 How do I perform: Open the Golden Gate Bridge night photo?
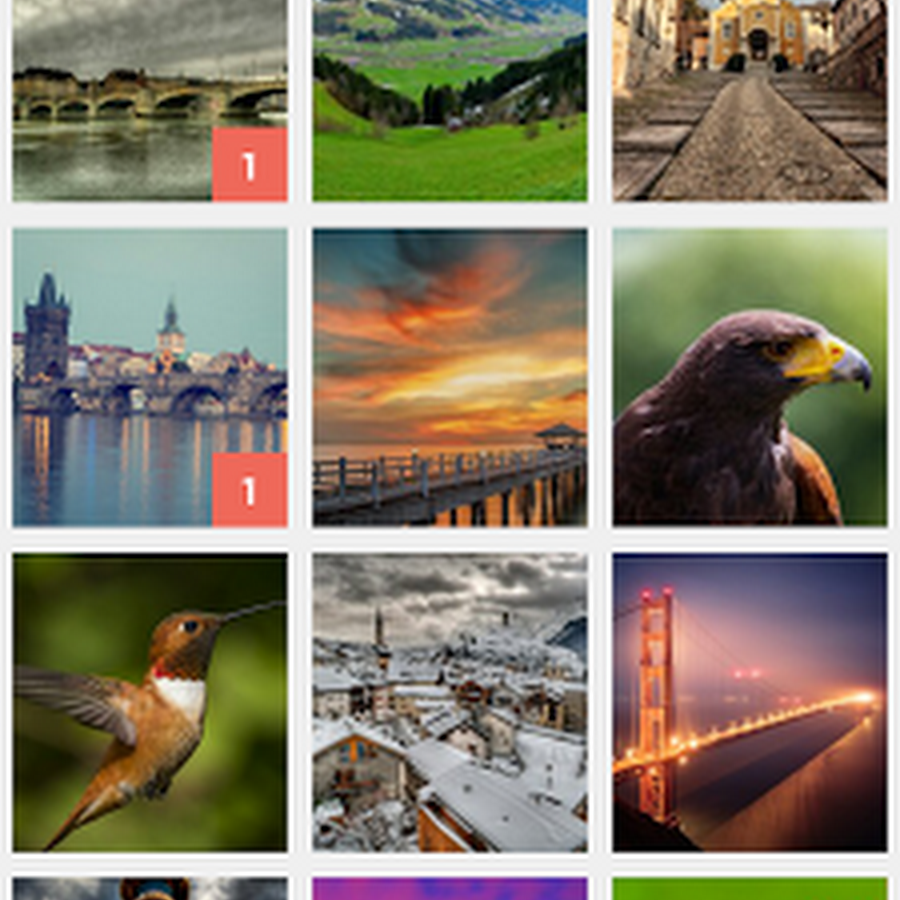(x=750, y=702)
